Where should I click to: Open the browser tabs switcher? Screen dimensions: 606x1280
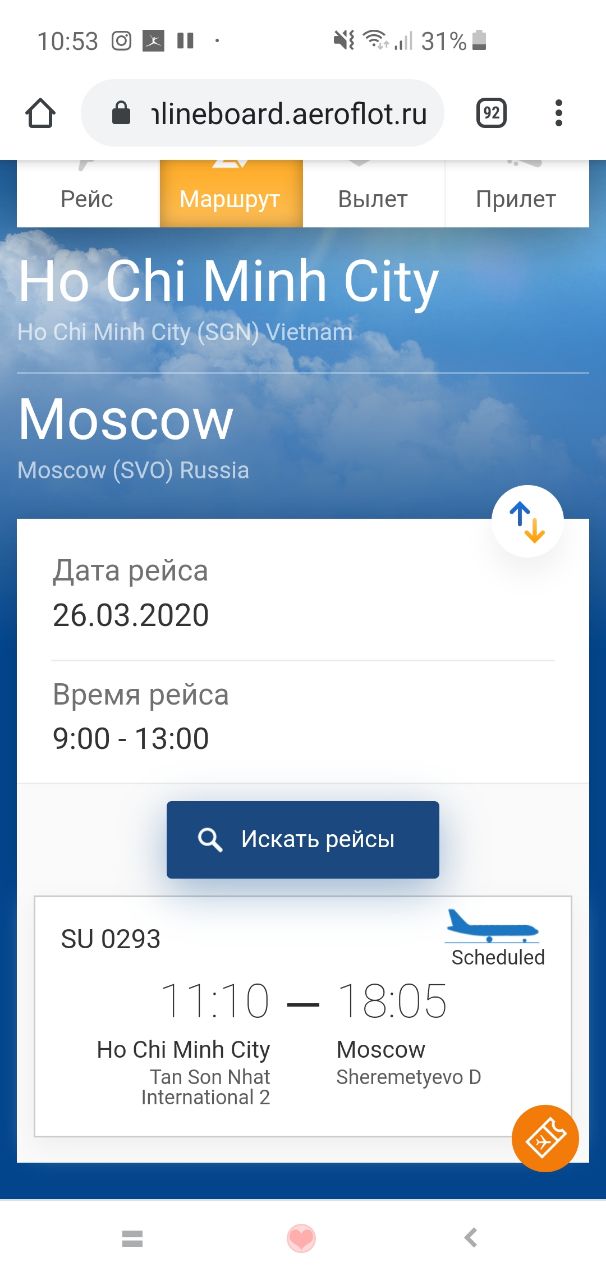[x=491, y=113]
